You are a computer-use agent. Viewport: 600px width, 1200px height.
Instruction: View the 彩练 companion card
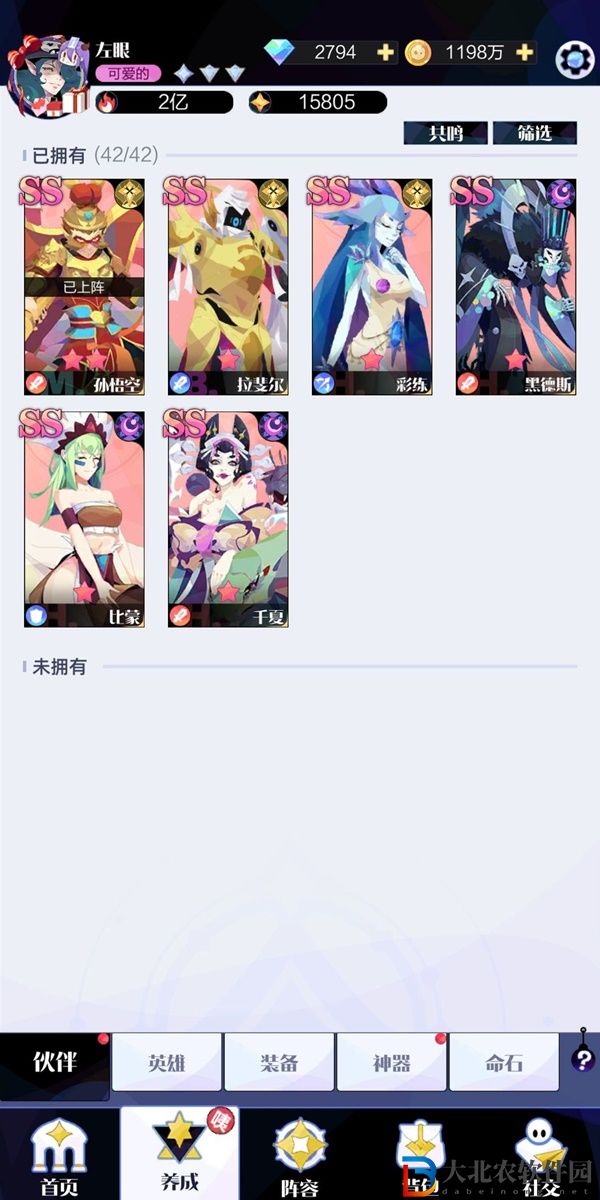(372, 287)
